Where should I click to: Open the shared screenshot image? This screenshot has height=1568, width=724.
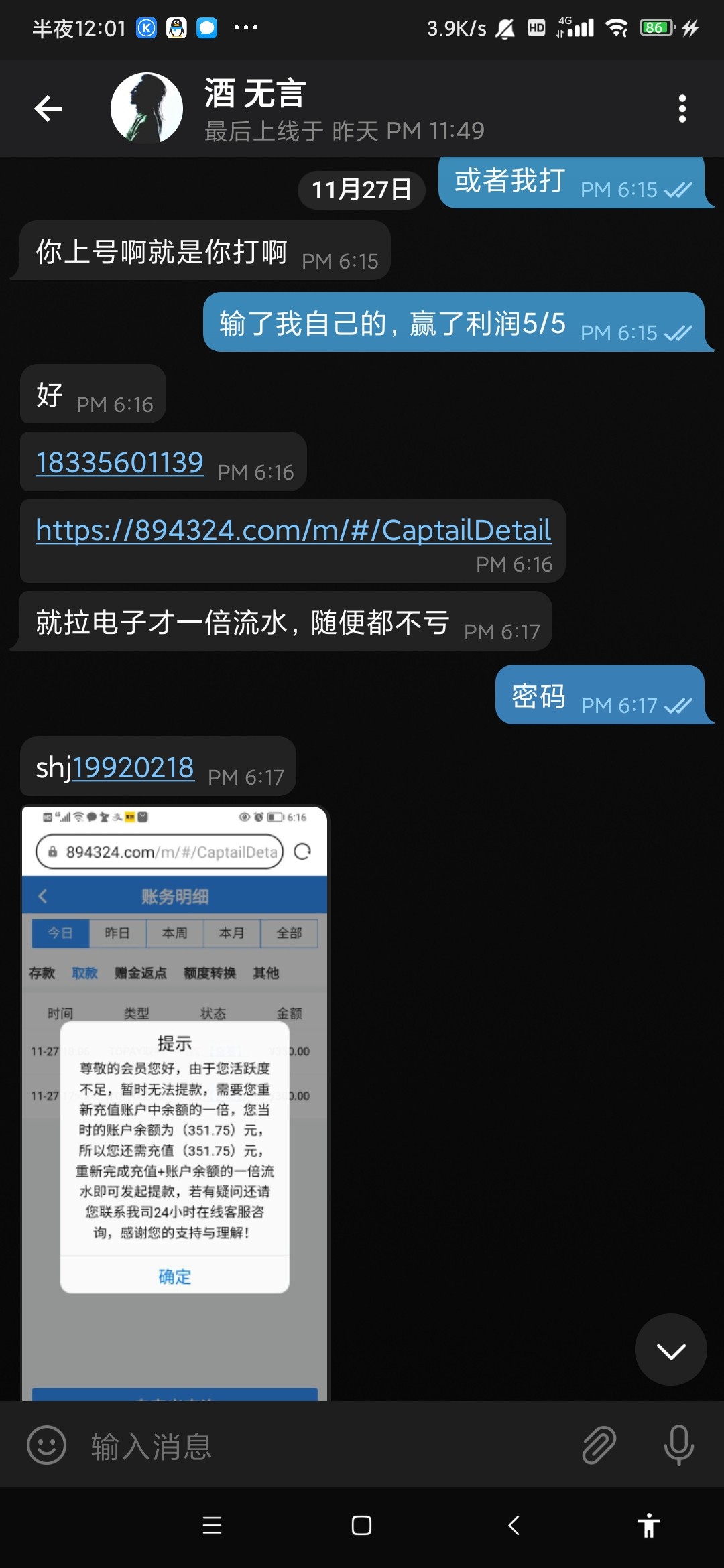pyautogui.click(x=174, y=1099)
